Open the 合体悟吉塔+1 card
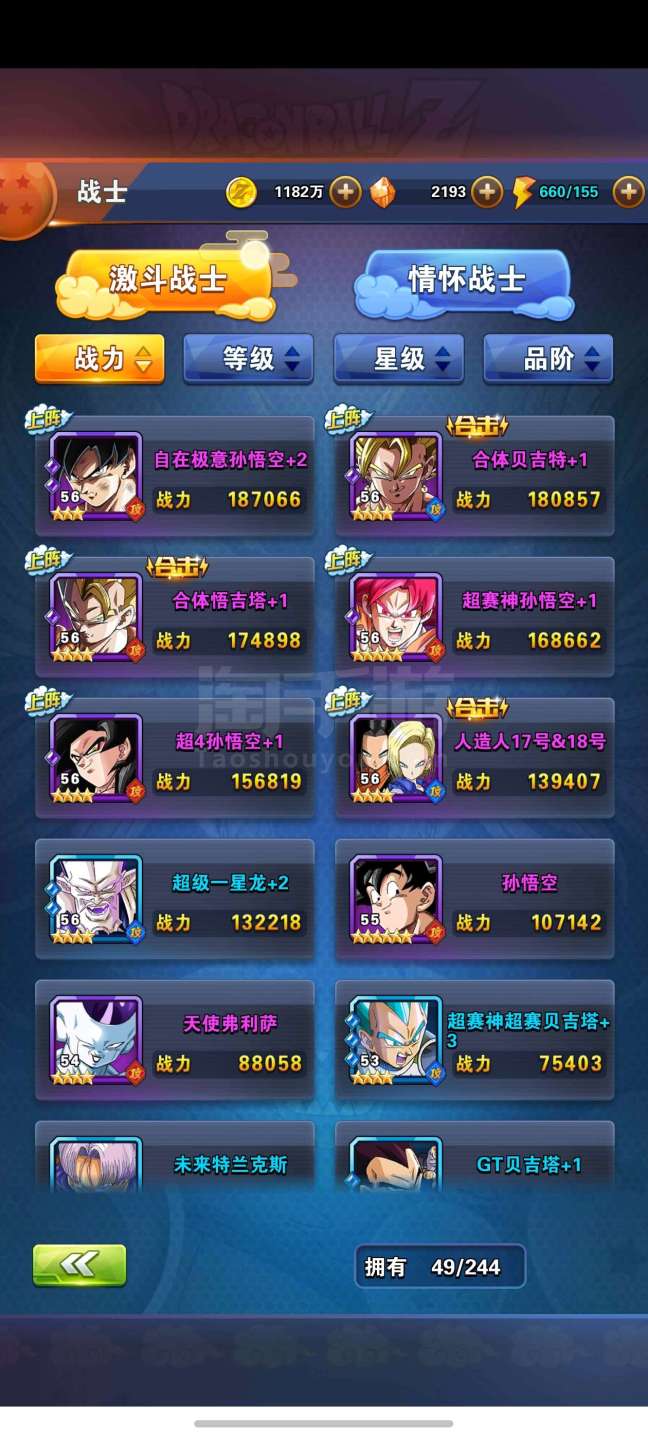This screenshot has width=648, height=1440. coord(175,618)
